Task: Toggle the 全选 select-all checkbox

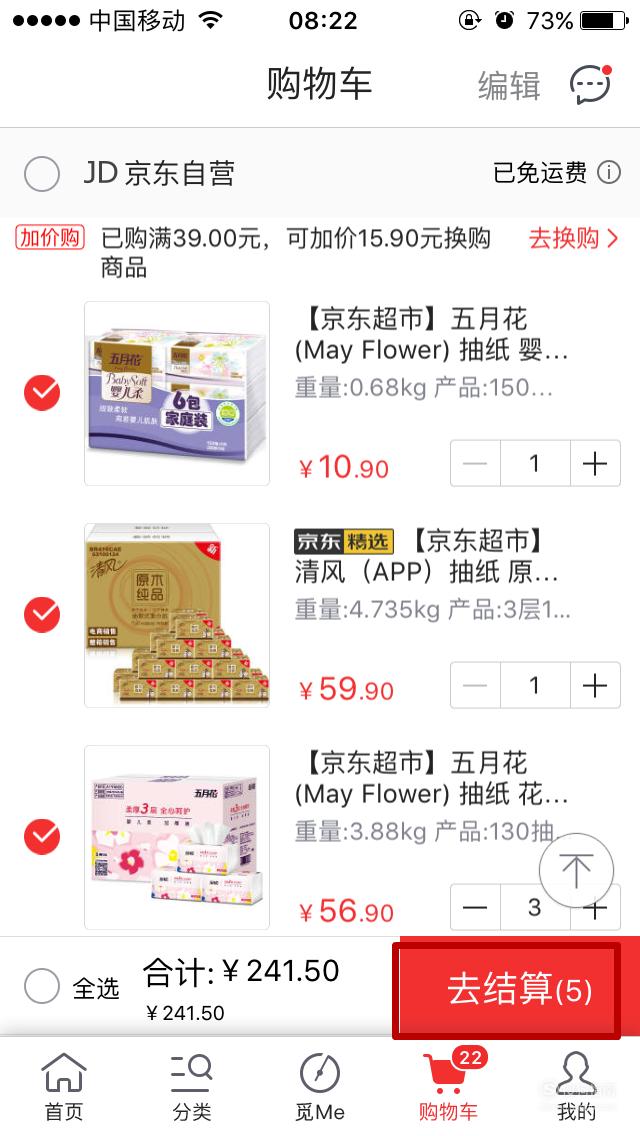Action: (42, 987)
